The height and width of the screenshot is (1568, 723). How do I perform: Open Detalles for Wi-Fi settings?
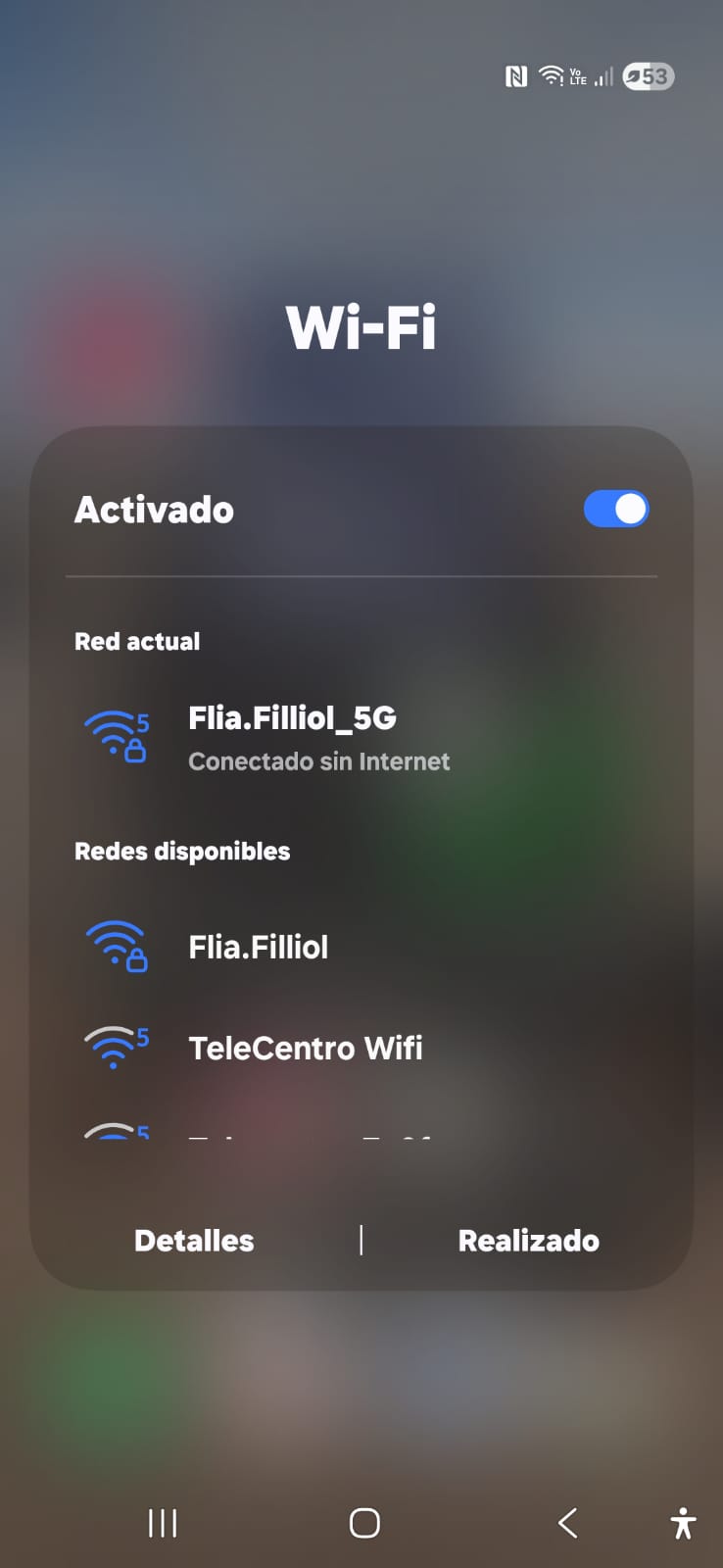194,1241
